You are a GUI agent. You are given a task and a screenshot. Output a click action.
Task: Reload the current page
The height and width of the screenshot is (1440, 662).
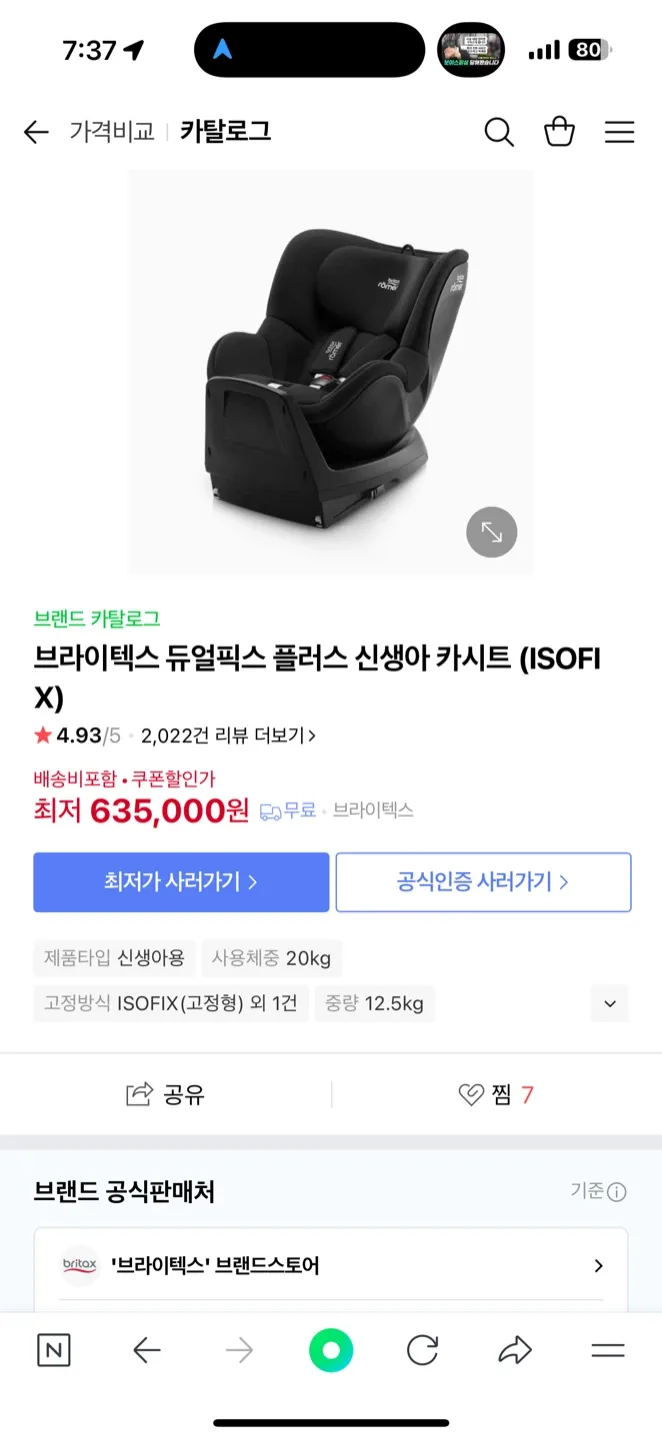[422, 1351]
